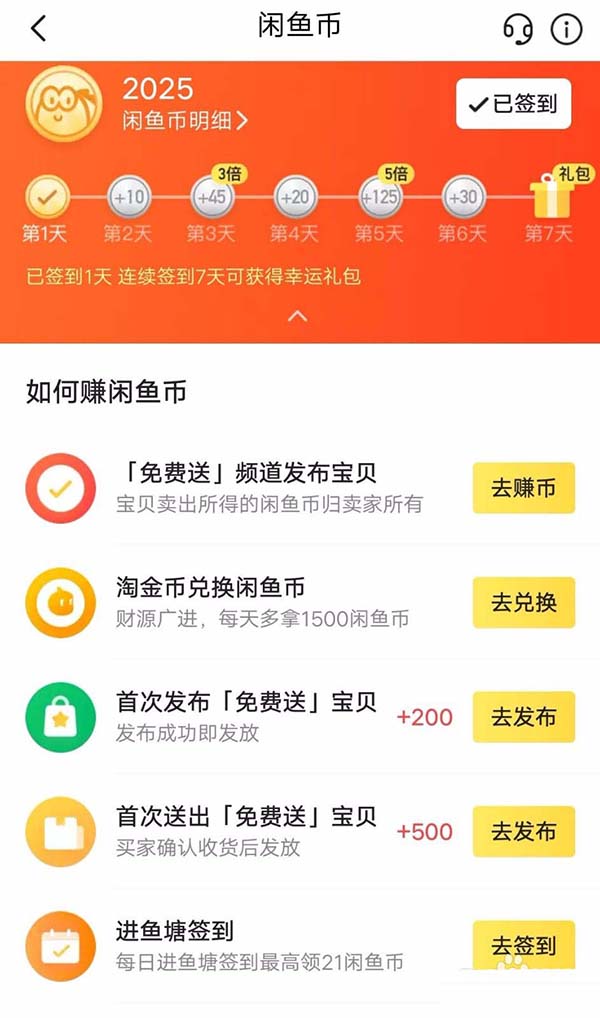
Task: Open the info icon in header
Action: coord(566,28)
